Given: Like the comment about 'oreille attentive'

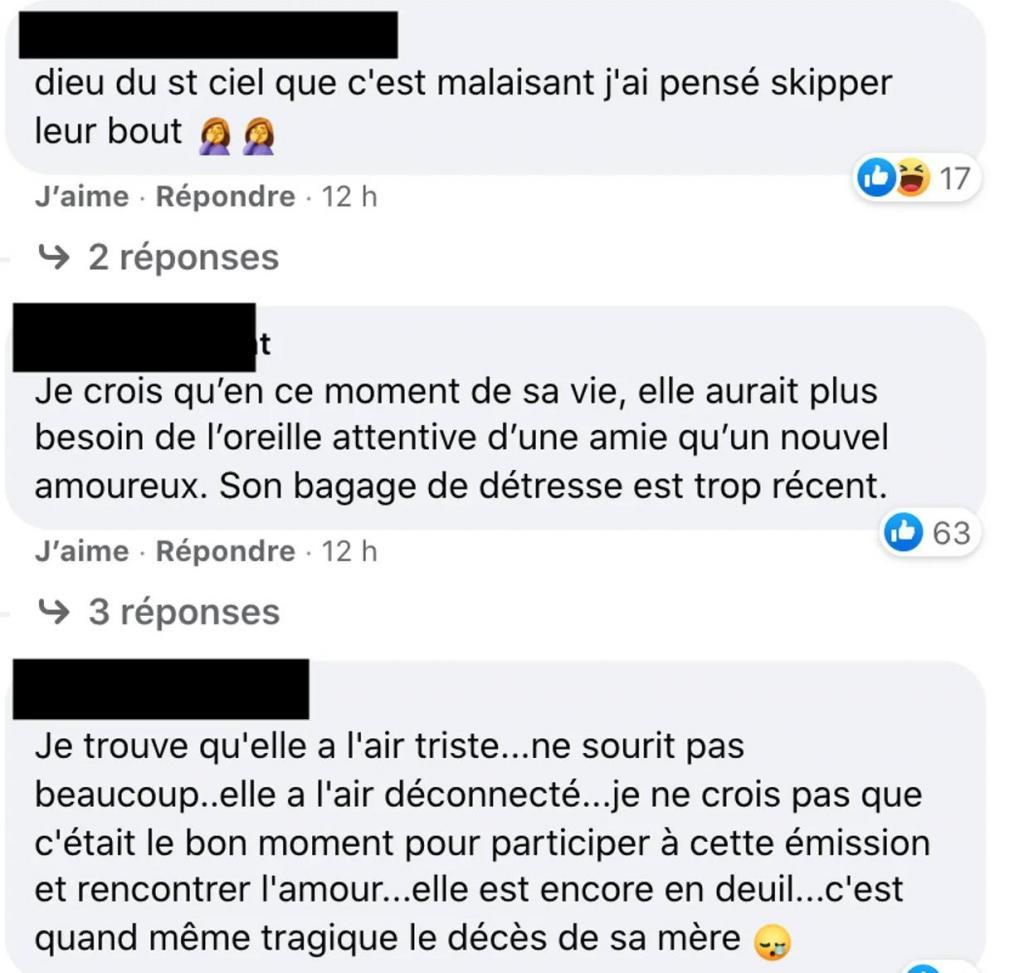Looking at the screenshot, I should (x=81, y=551).
